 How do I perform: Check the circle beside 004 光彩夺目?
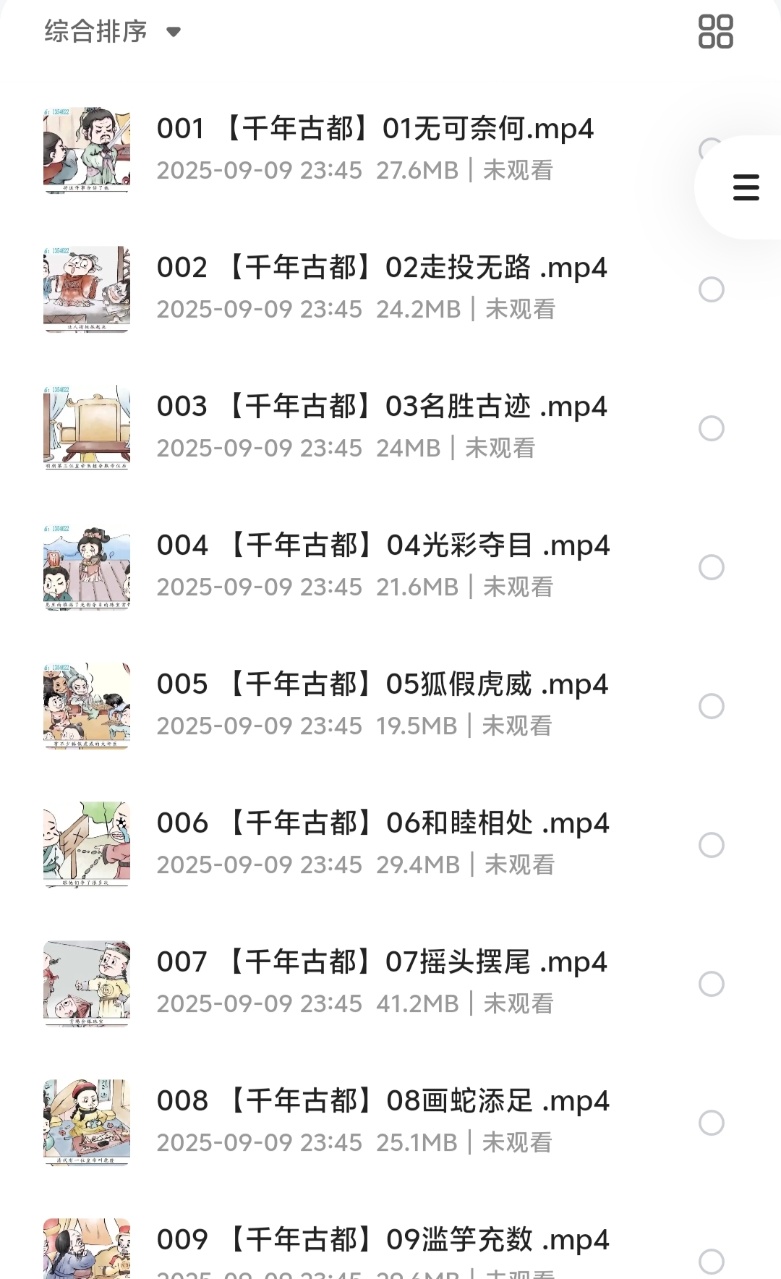[x=711, y=567]
